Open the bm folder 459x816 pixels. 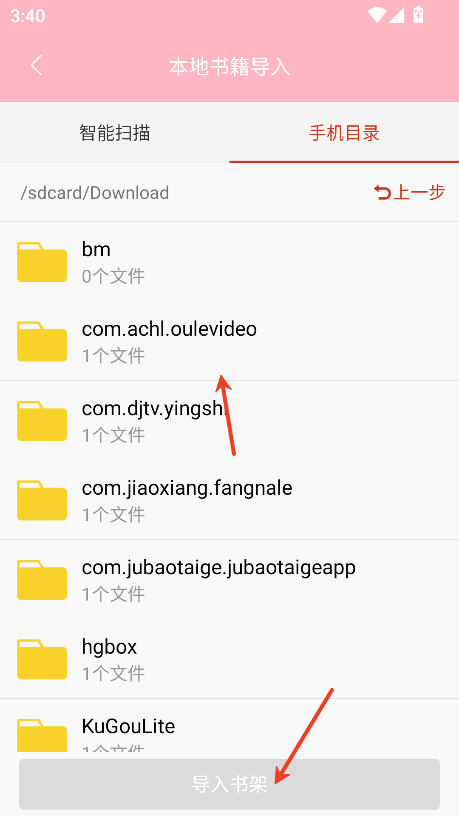tap(230, 262)
